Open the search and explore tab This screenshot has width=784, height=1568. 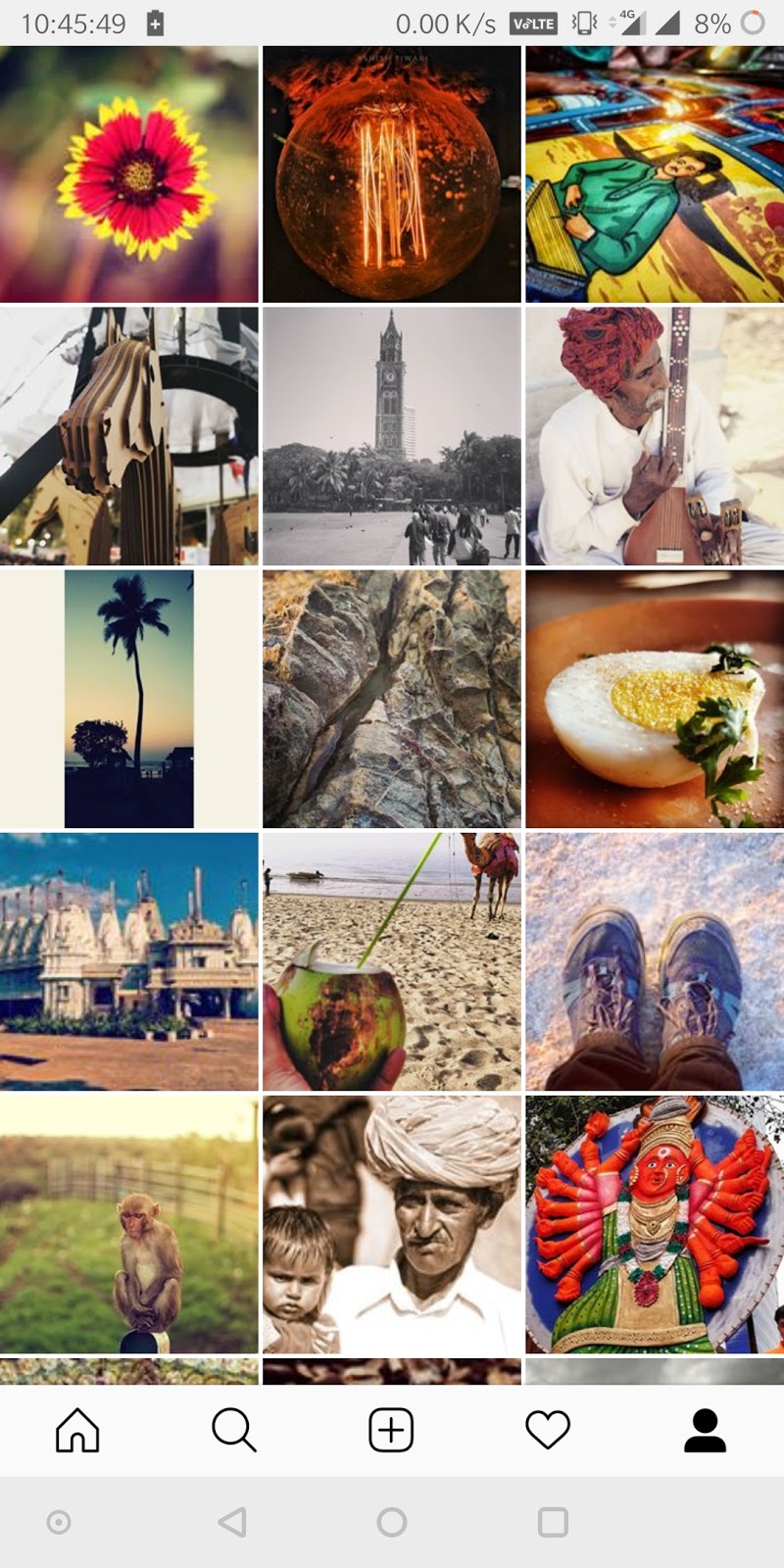pos(234,1431)
